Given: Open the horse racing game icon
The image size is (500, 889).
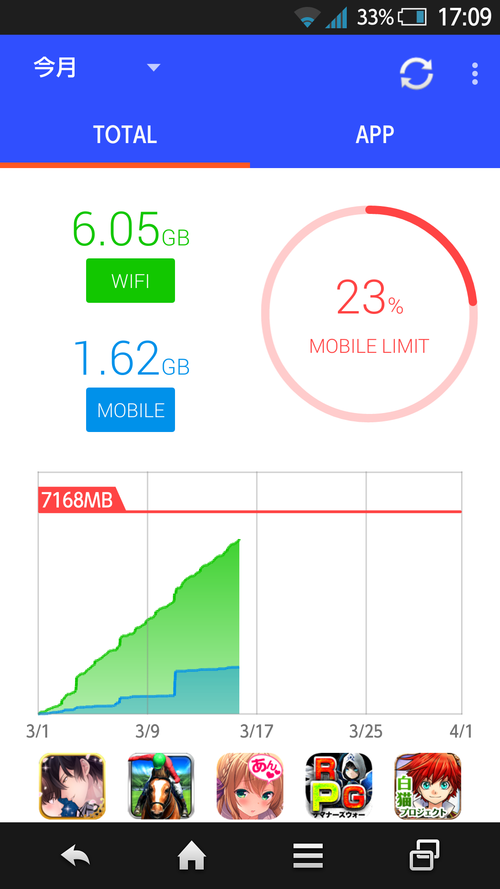Looking at the screenshot, I should click(161, 786).
